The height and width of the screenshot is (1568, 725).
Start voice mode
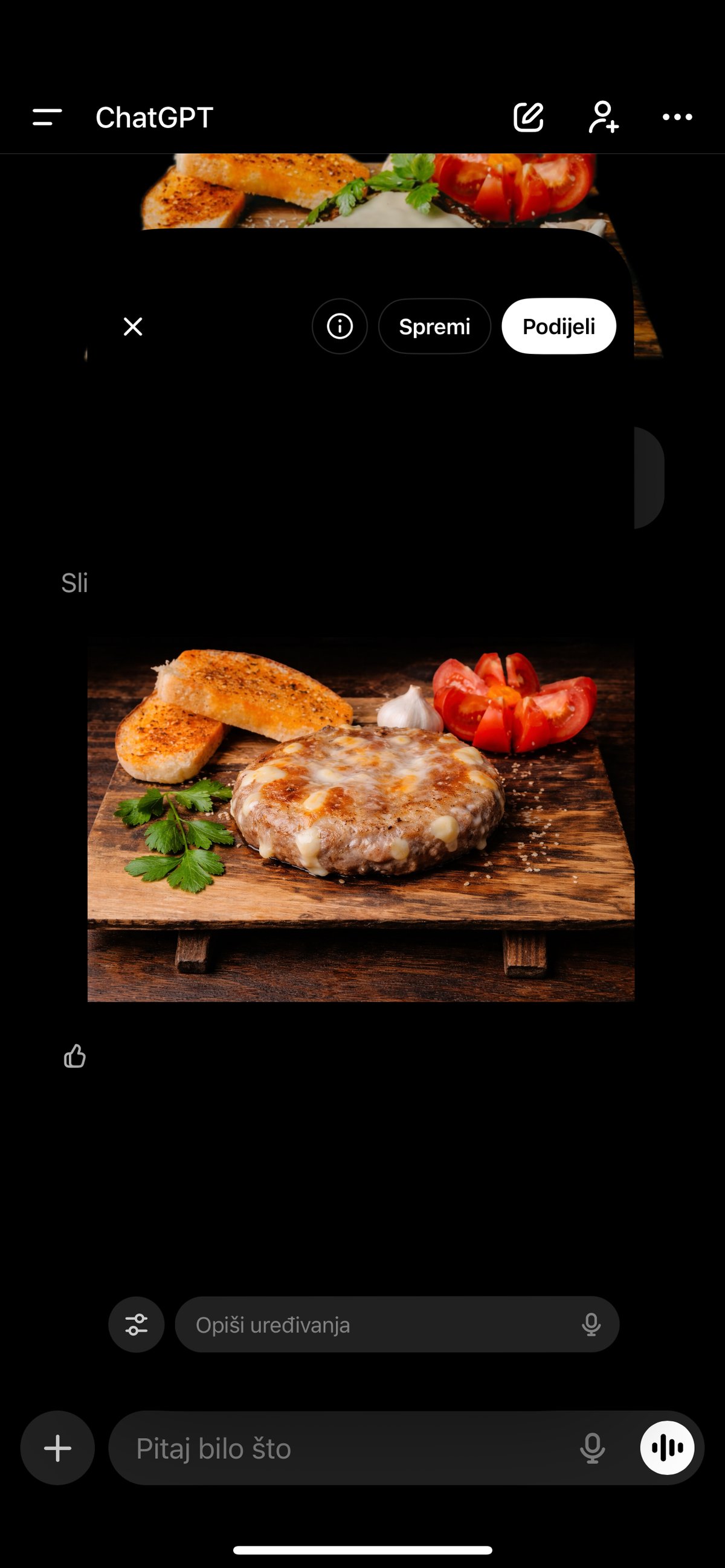click(666, 1448)
